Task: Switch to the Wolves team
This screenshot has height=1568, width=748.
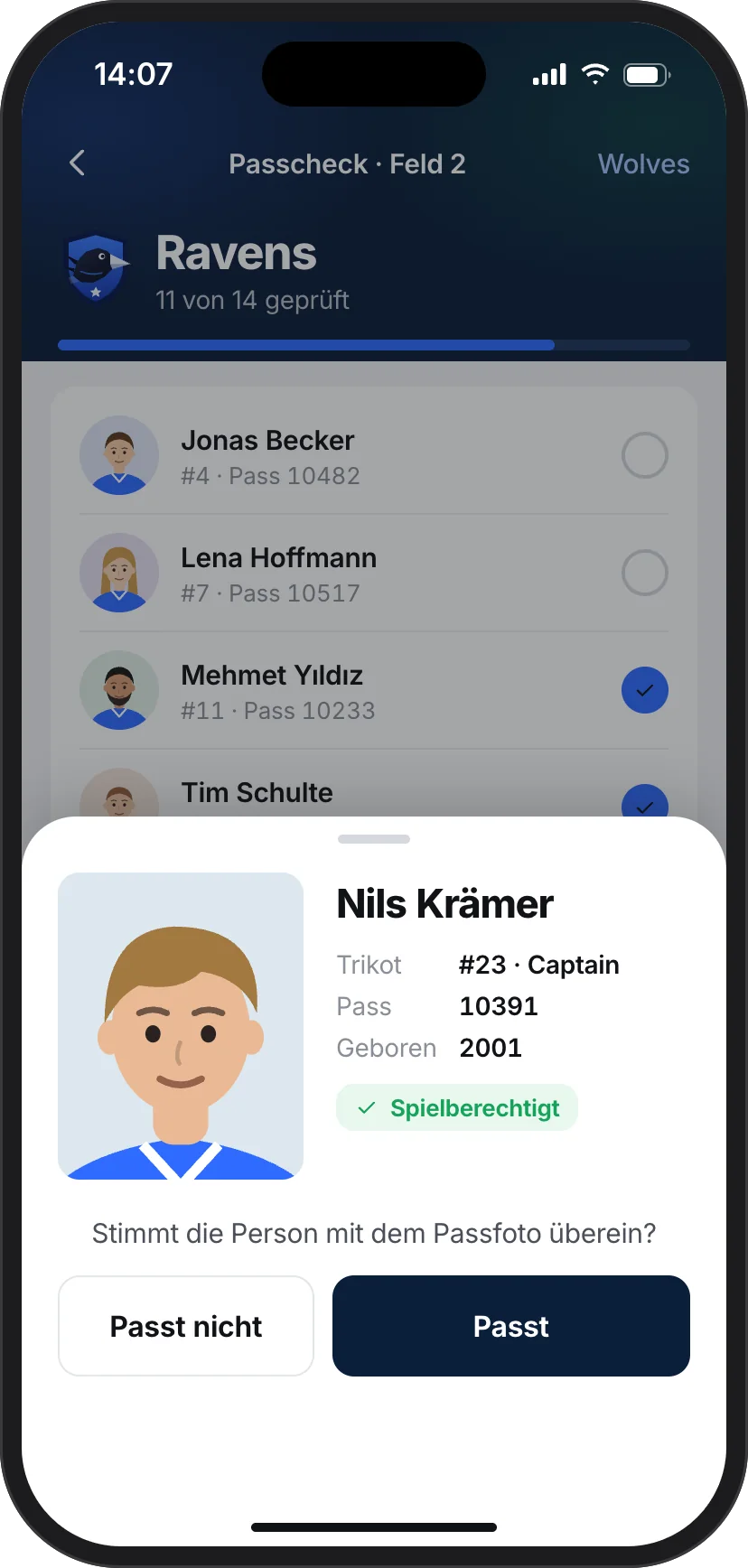Action: 643,163
